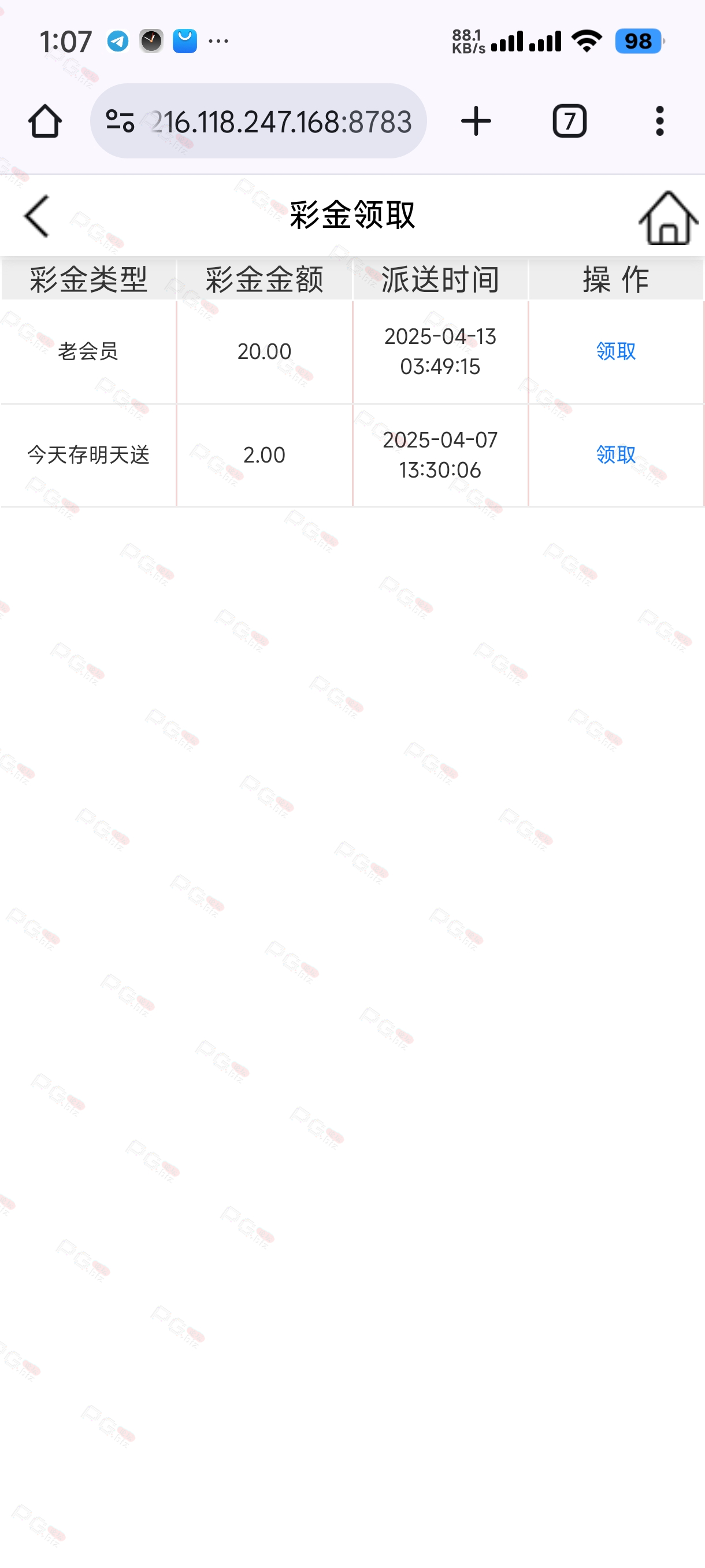Open the browser's three-dot overflow menu

[x=659, y=121]
